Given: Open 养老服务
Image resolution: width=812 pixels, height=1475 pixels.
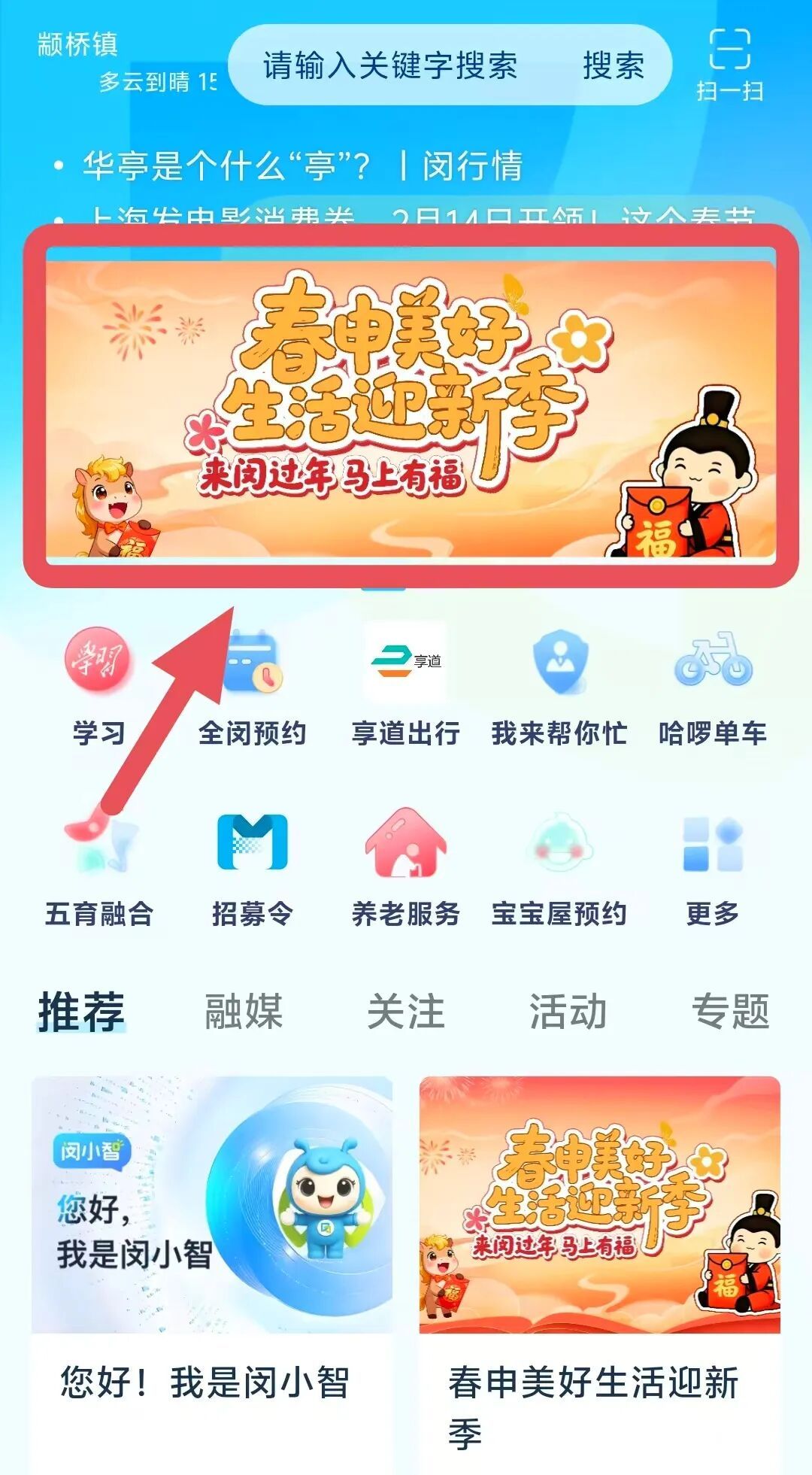Looking at the screenshot, I should [x=406, y=868].
